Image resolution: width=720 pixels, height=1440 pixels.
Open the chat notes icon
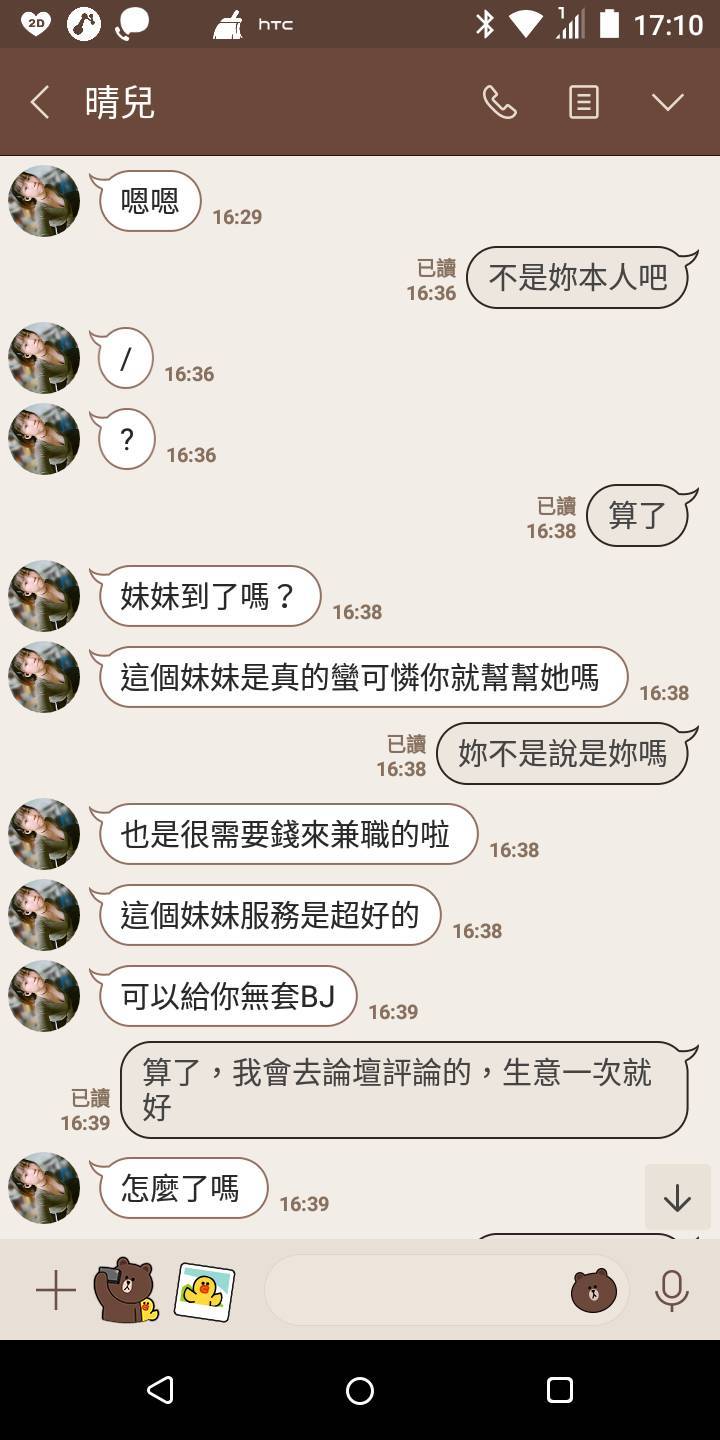pyautogui.click(x=584, y=102)
